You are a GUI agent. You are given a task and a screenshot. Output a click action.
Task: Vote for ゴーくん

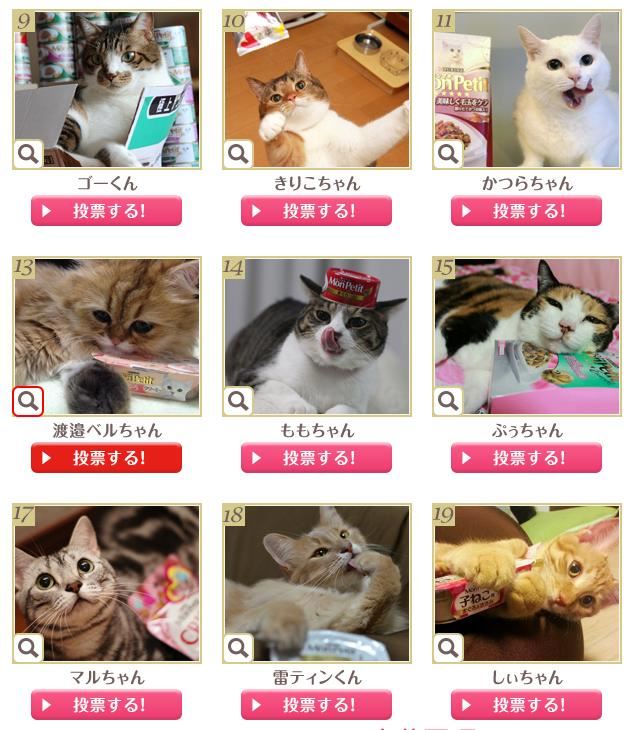click(x=106, y=211)
